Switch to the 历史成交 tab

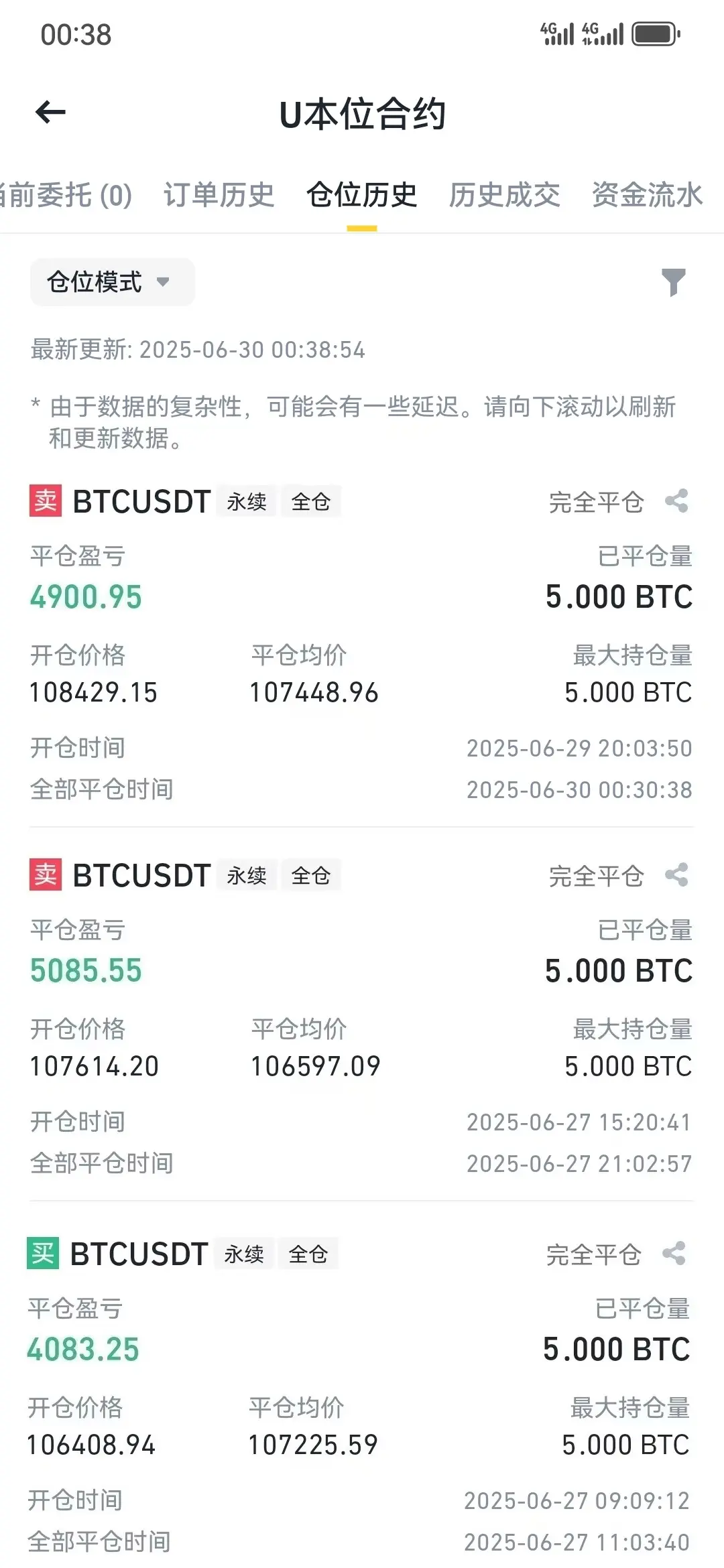(x=505, y=196)
